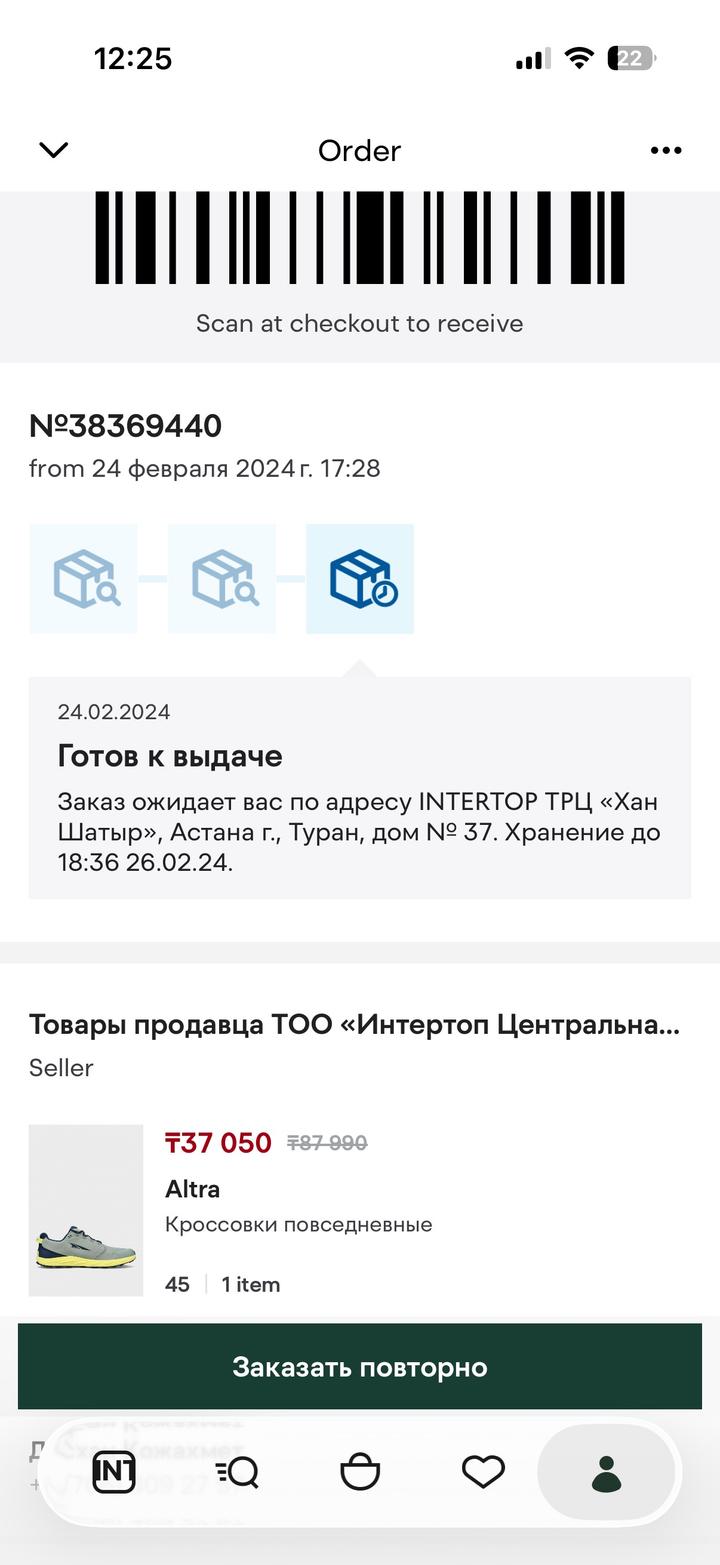This screenshot has height=1565, width=720.
Task: Go to the INT home tab
Action: (114, 1472)
